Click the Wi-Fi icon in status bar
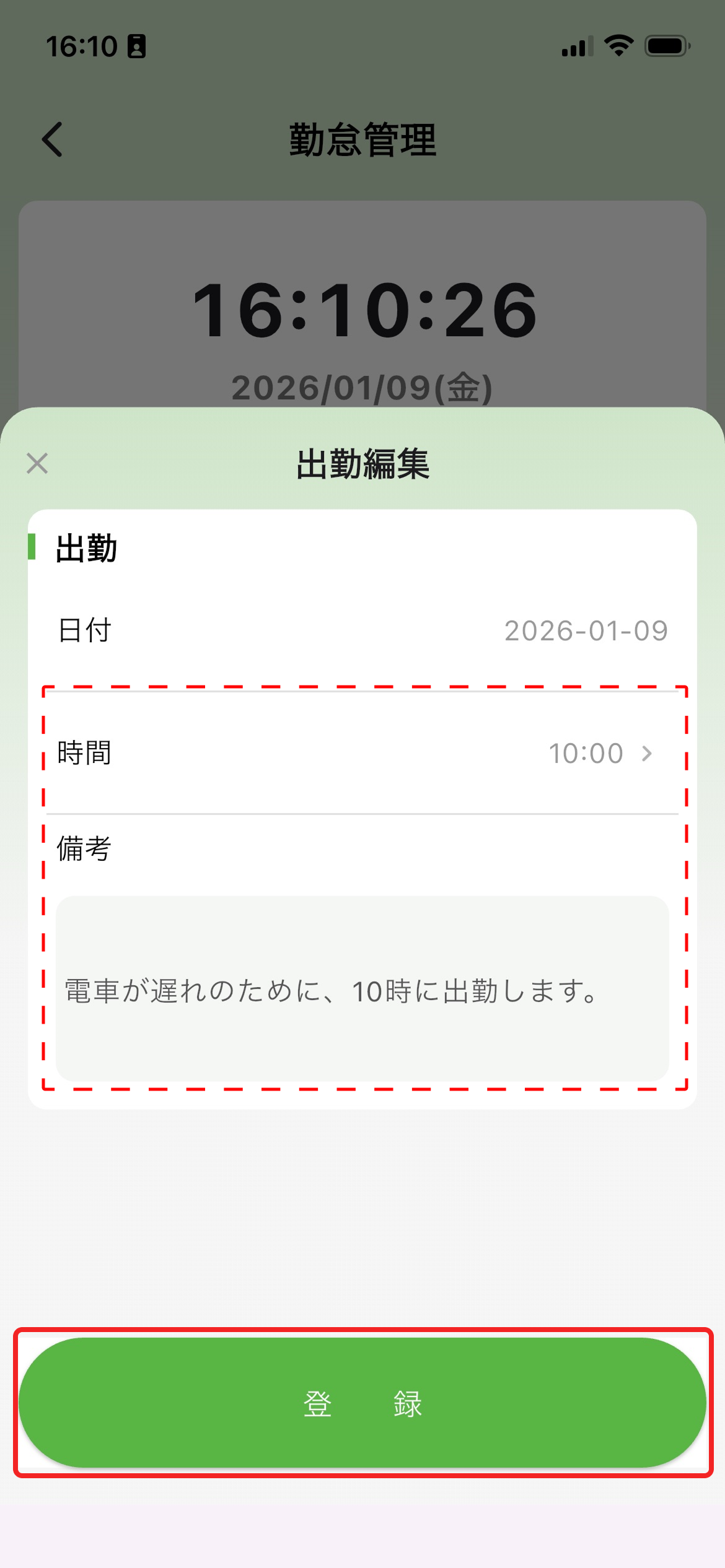This screenshot has height=1568, width=725. point(617,45)
